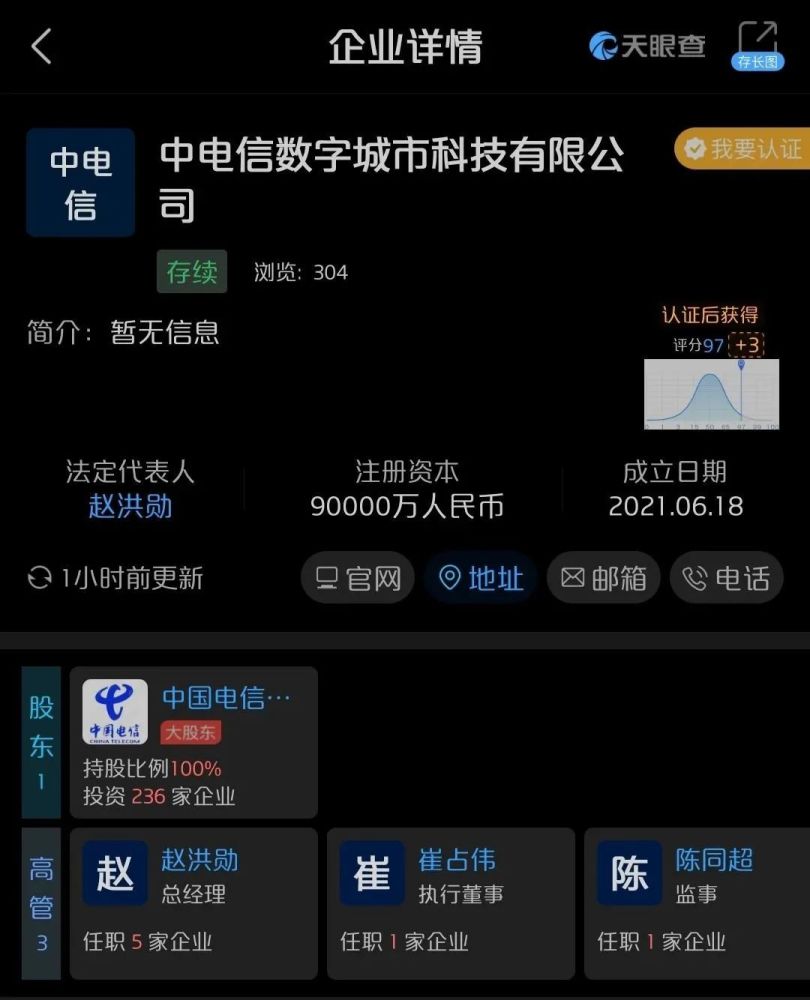
Task: Save the page as a long image (存长图)
Action: coord(757,45)
